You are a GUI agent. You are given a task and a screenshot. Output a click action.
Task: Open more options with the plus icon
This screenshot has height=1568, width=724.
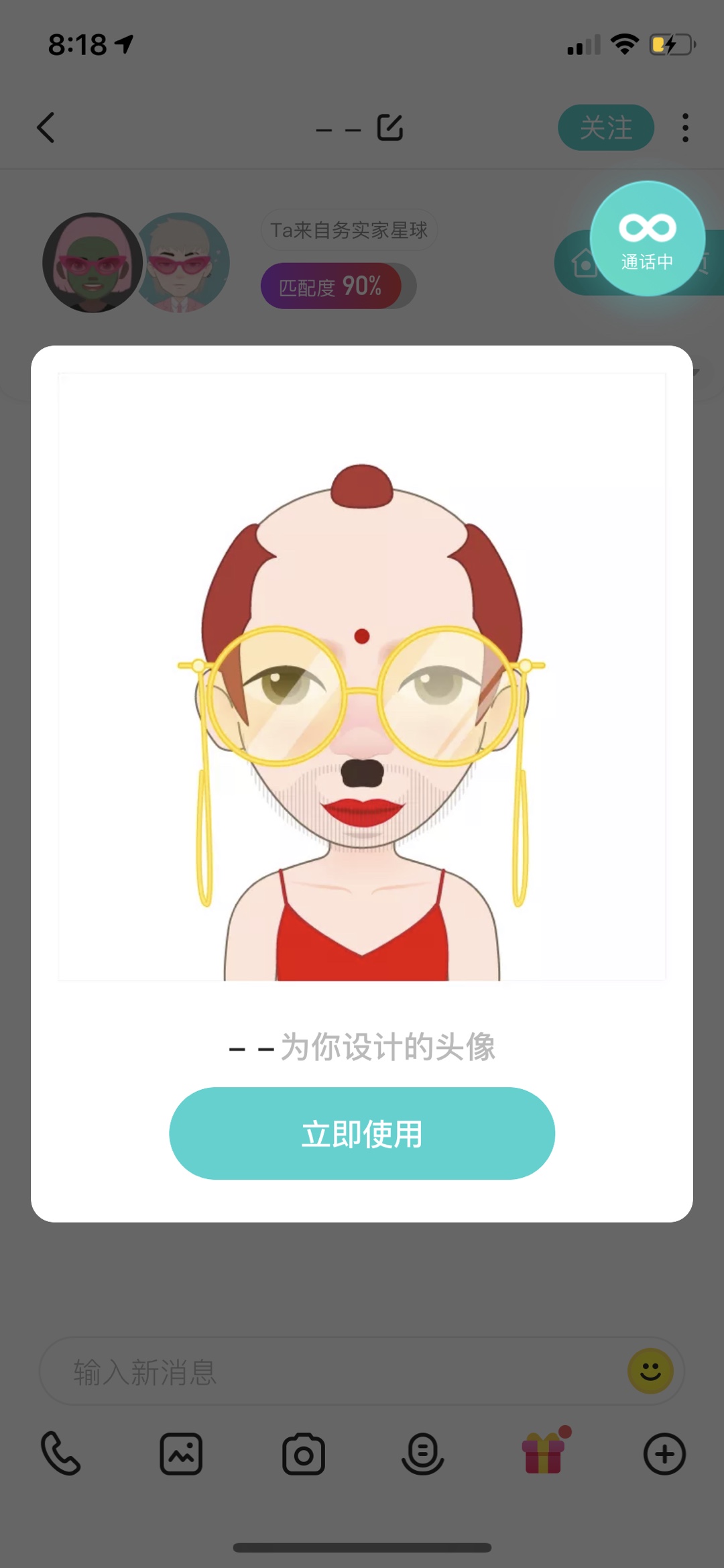[x=664, y=1454]
